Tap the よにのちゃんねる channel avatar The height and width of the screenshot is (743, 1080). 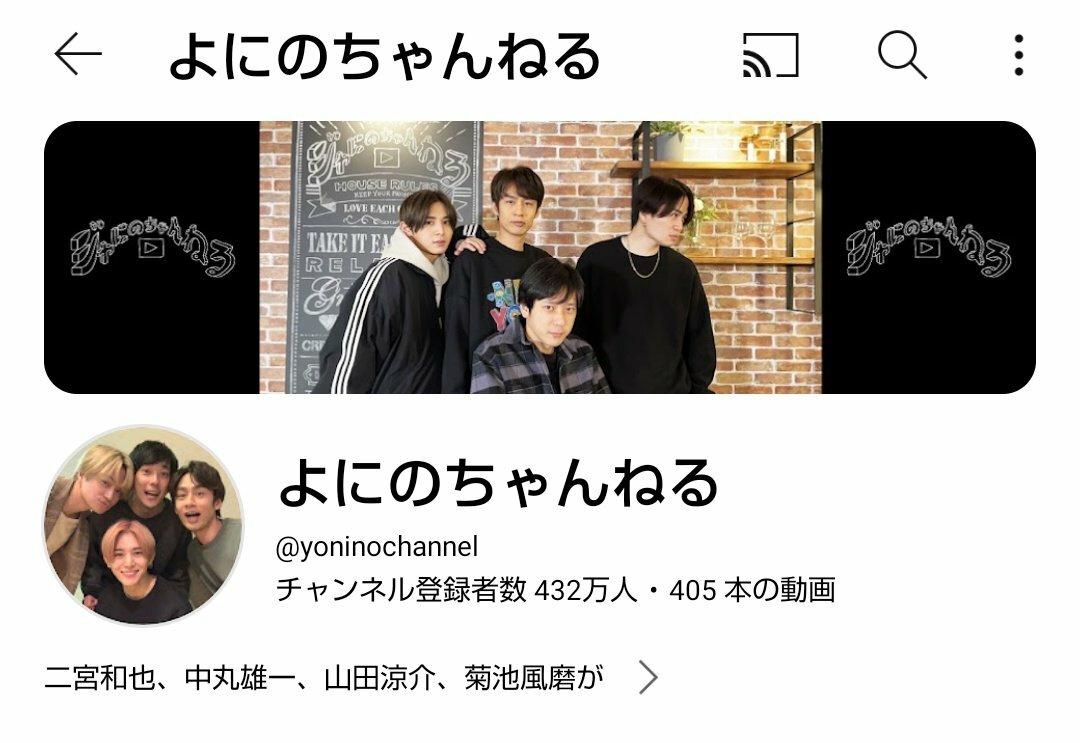coord(142,526)
